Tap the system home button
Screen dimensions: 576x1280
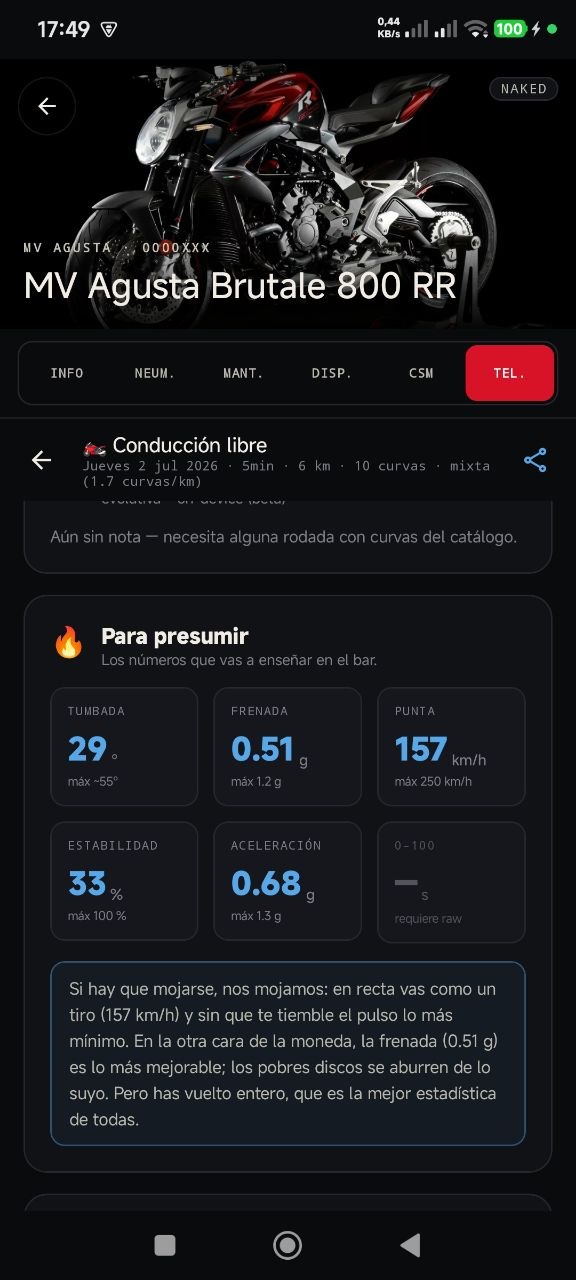tap(288, 1245)
